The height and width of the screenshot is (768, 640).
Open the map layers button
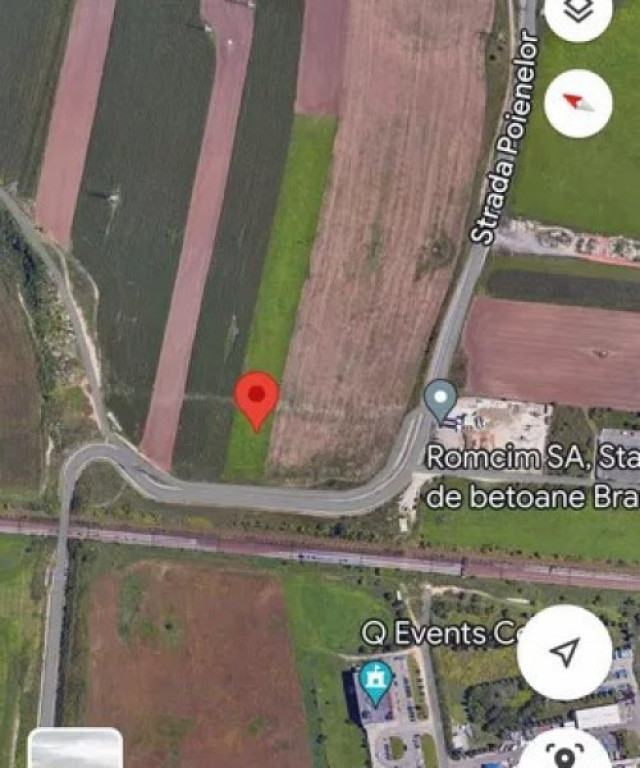point(579,14)
